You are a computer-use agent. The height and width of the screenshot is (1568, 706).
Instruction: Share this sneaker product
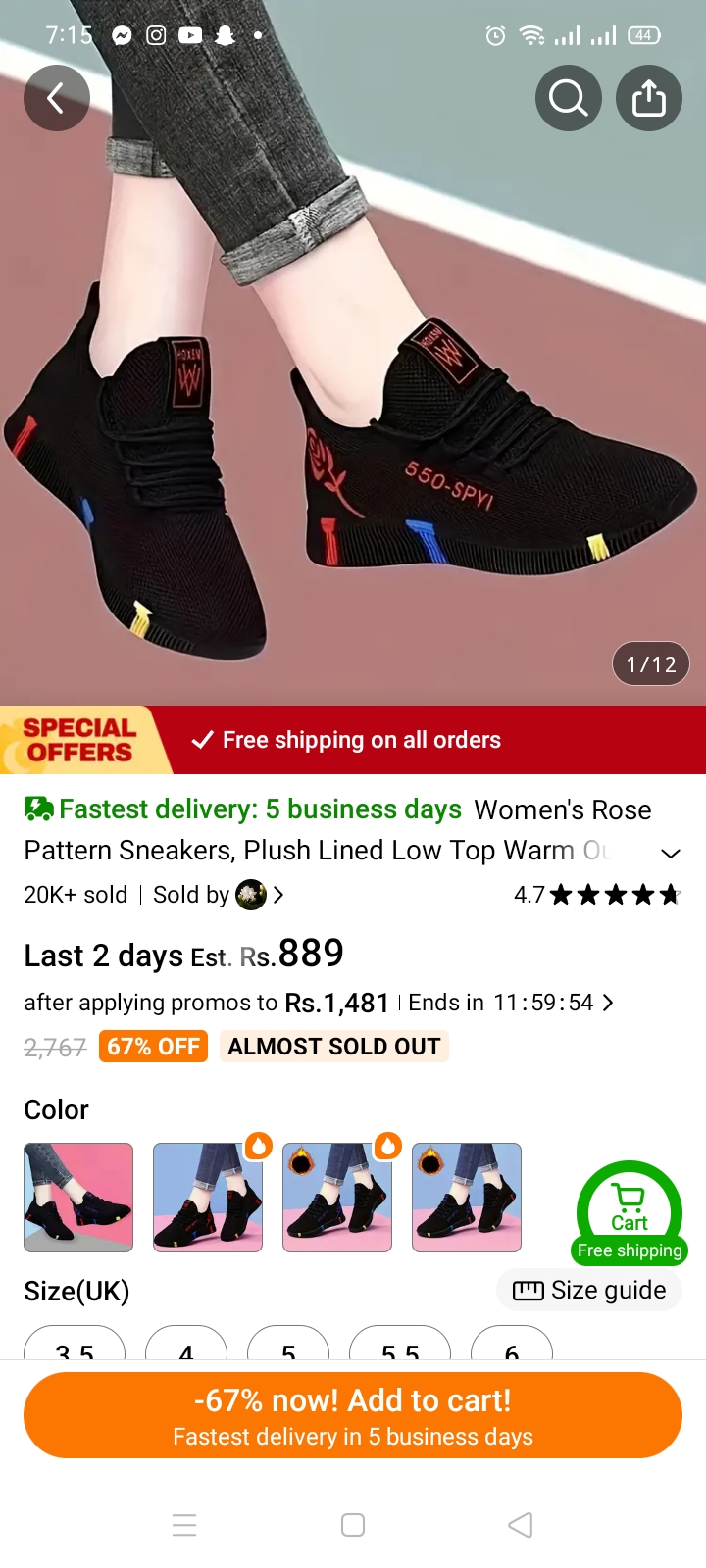tap(648, 98)
